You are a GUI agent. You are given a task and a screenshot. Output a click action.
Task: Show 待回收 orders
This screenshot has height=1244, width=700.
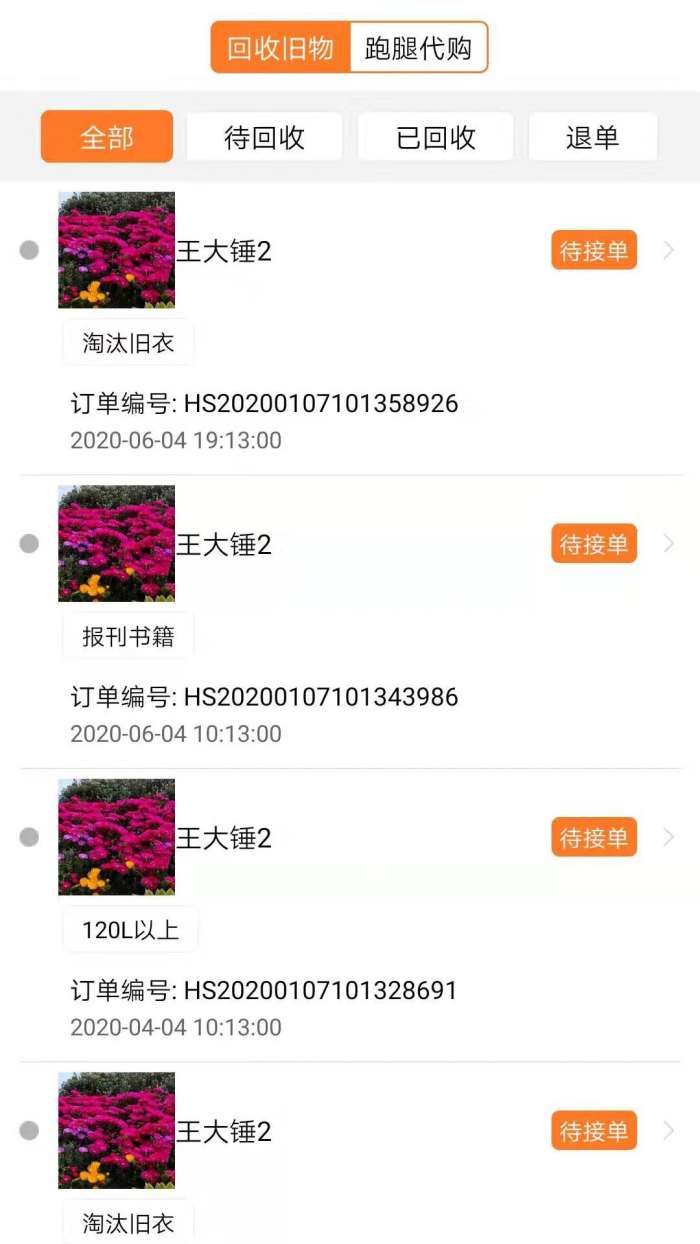click(264, 137)
